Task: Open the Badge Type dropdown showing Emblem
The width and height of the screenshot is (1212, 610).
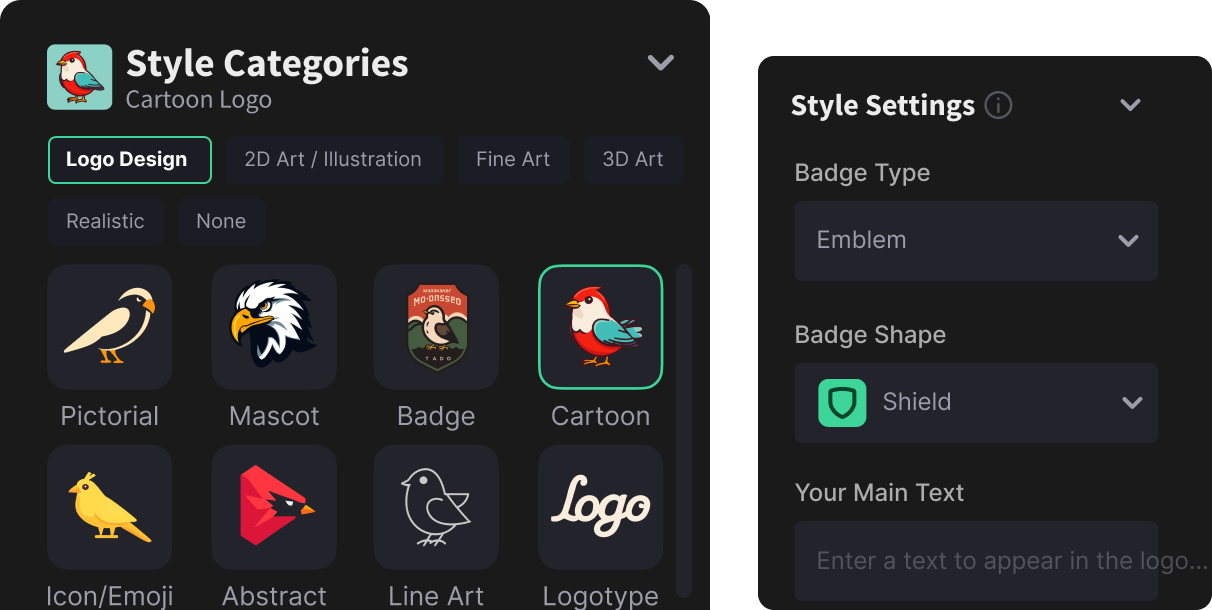Action: pyautogui.click(x=976, y=241)
